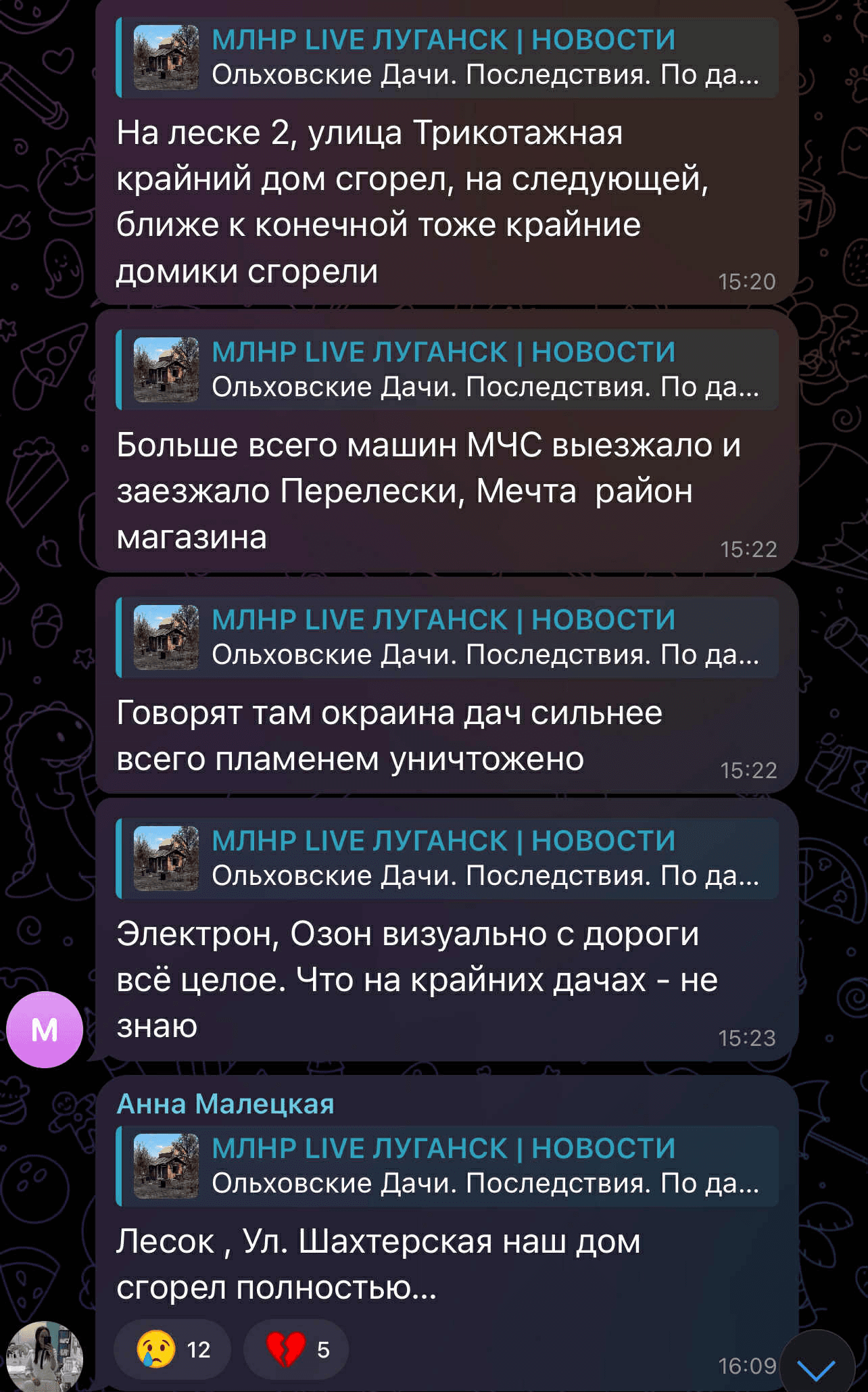
Task: Tap the broken heart reaction with 5
Action: tap(297, 1349)
